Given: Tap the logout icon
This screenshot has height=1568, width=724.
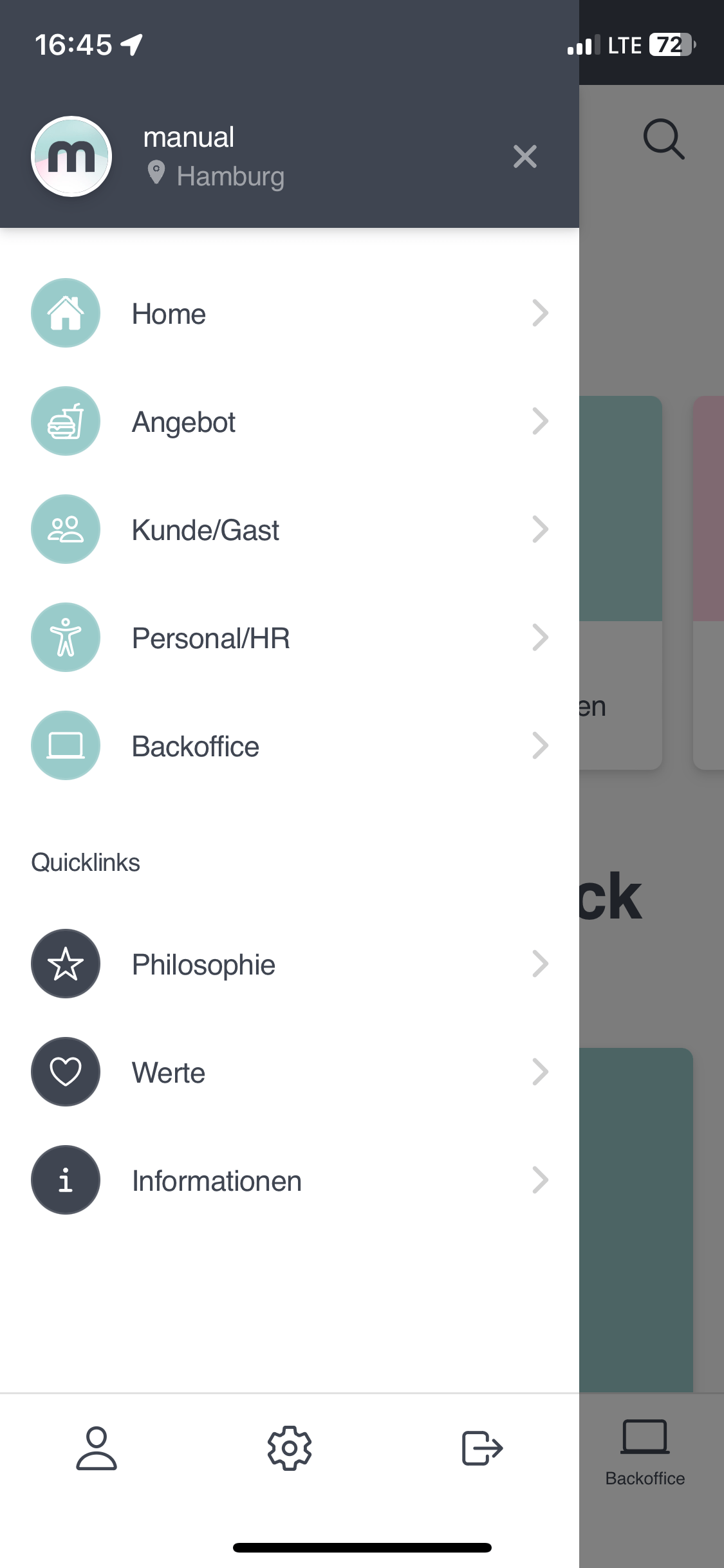Looking at the screenshot, I should [x=482, y=1448].
